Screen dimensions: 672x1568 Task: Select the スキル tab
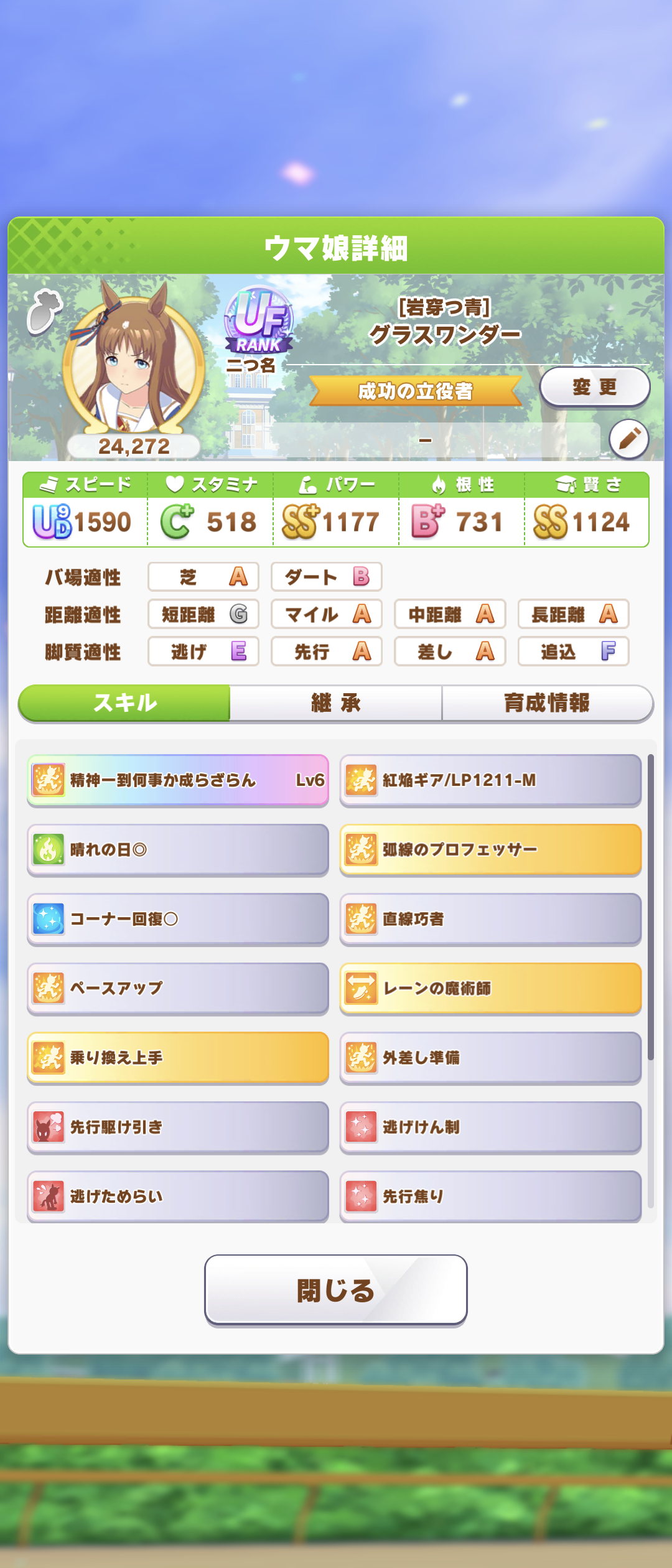125,703
